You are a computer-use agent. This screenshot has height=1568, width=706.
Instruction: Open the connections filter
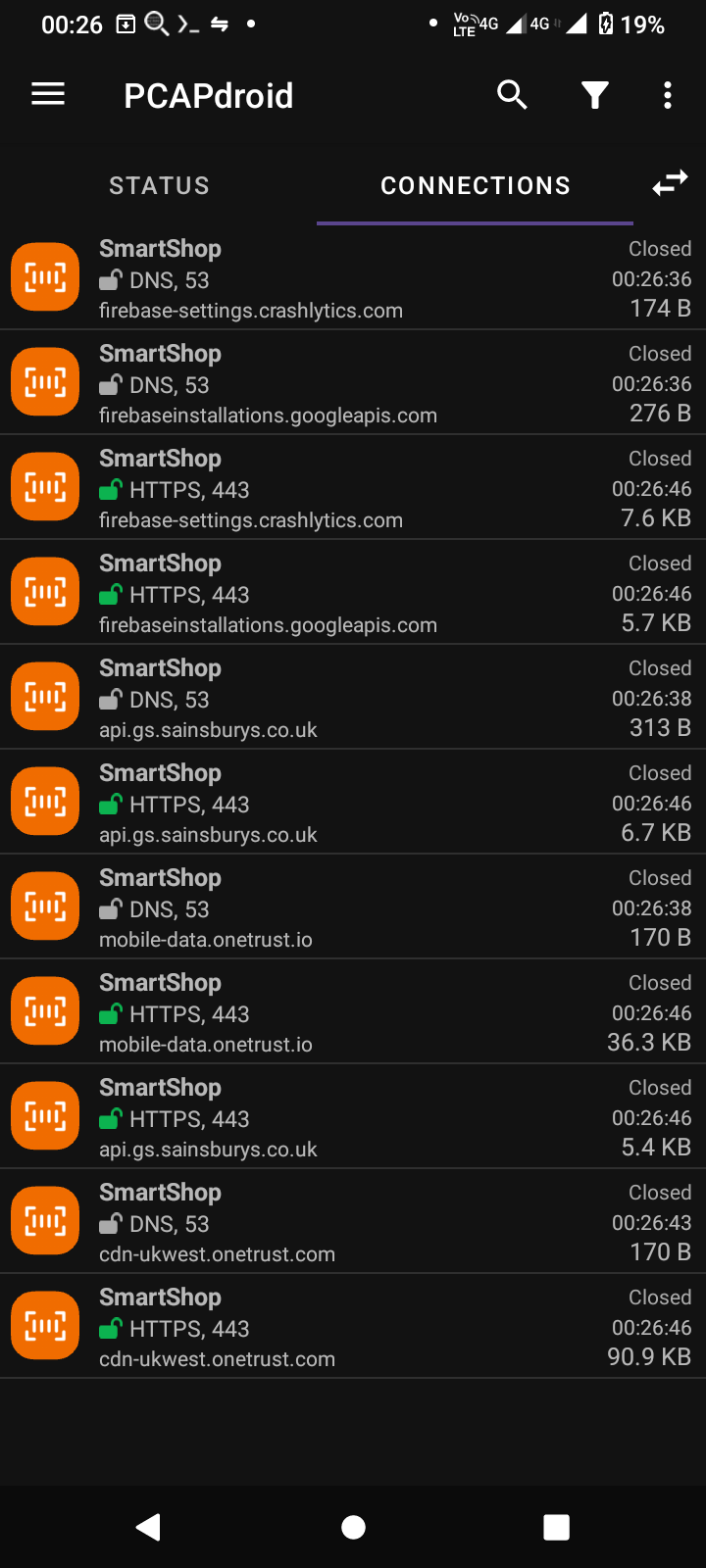coord(594,94)
